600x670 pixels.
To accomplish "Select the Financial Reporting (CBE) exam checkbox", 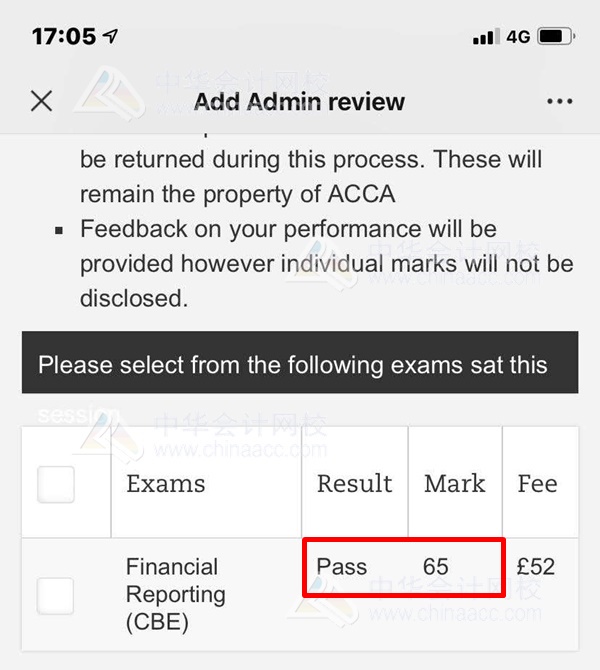I will [56, 596].
